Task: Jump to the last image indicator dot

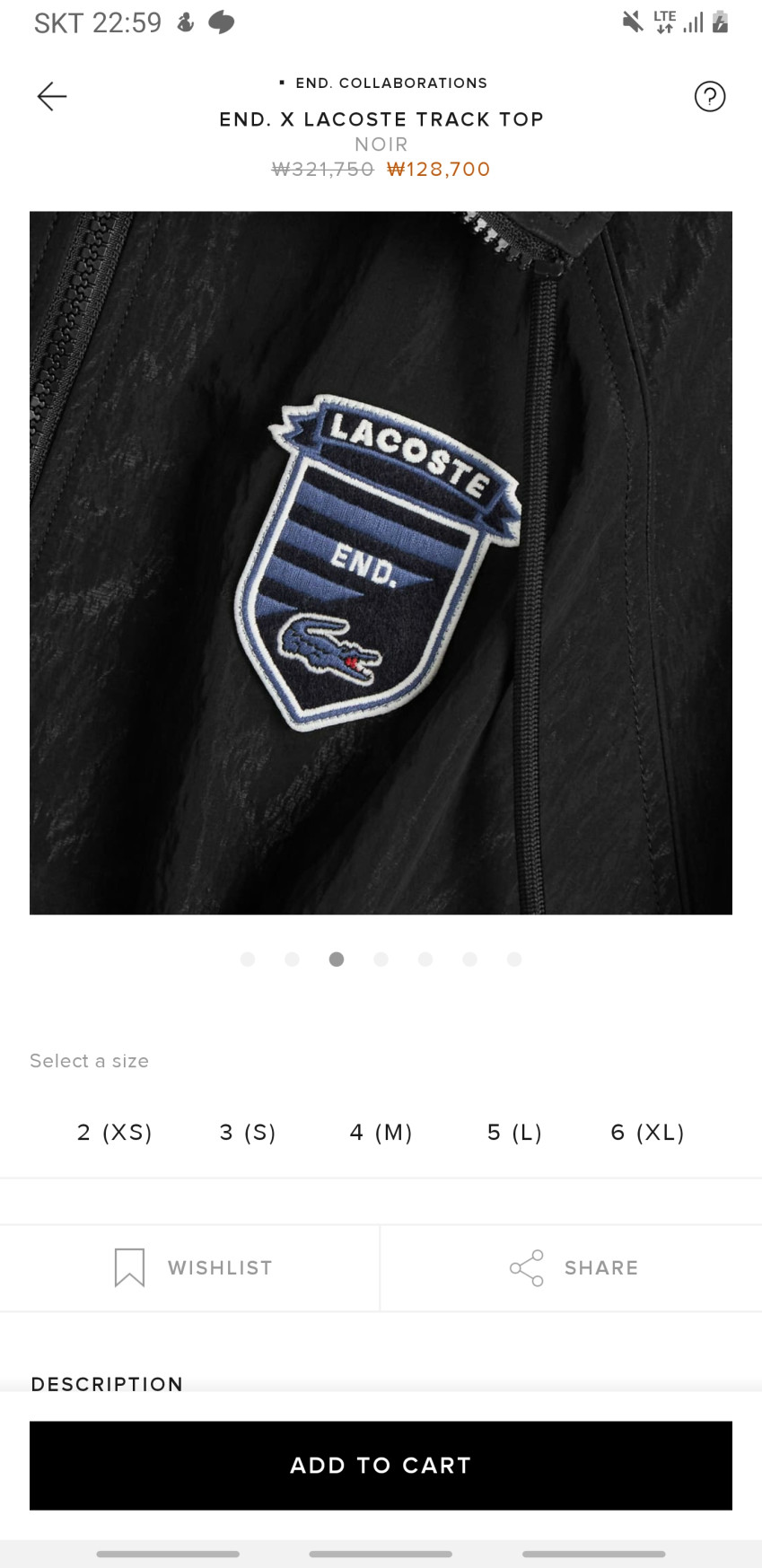Action: (514, 959)
